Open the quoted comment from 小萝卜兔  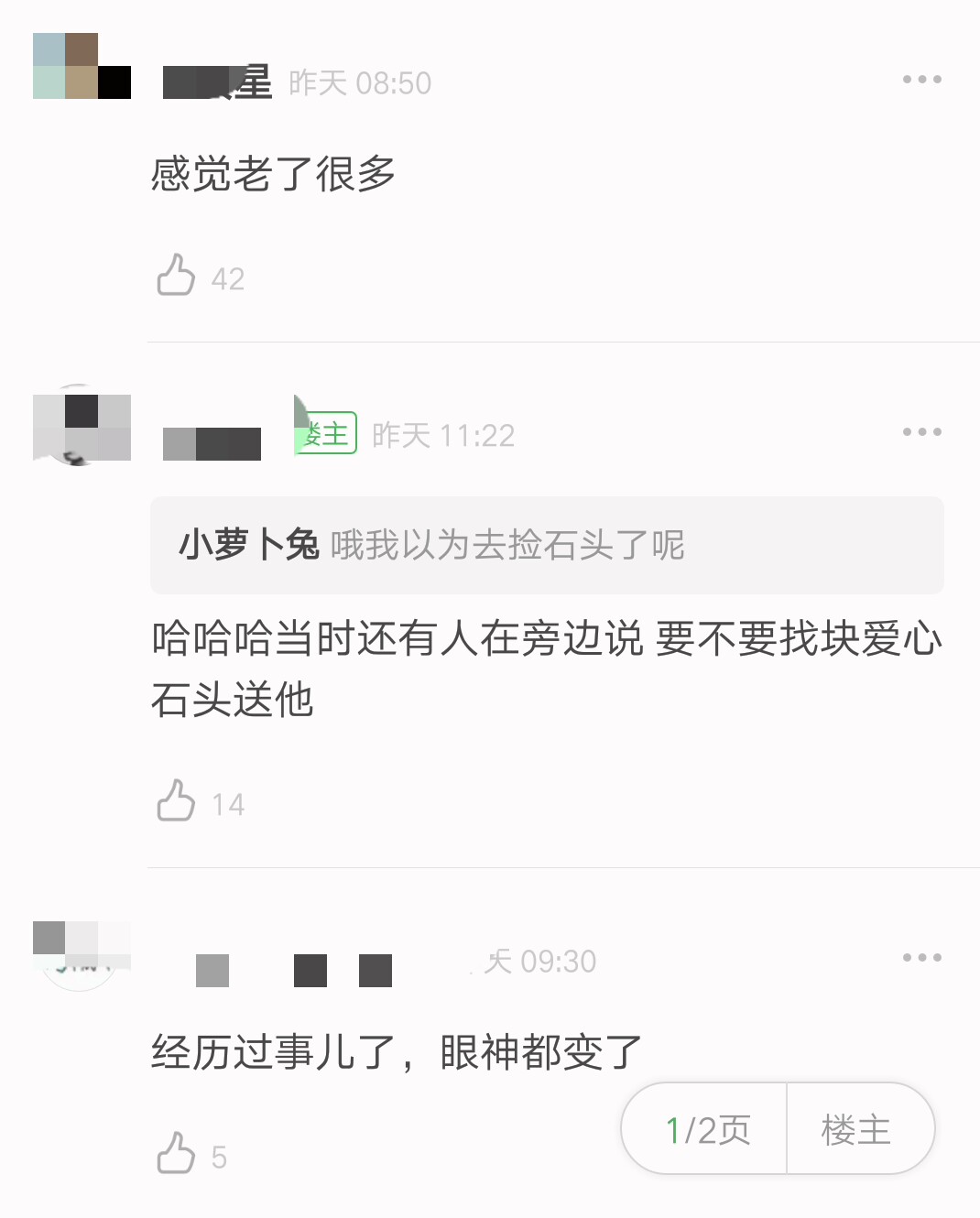(547, 545)
